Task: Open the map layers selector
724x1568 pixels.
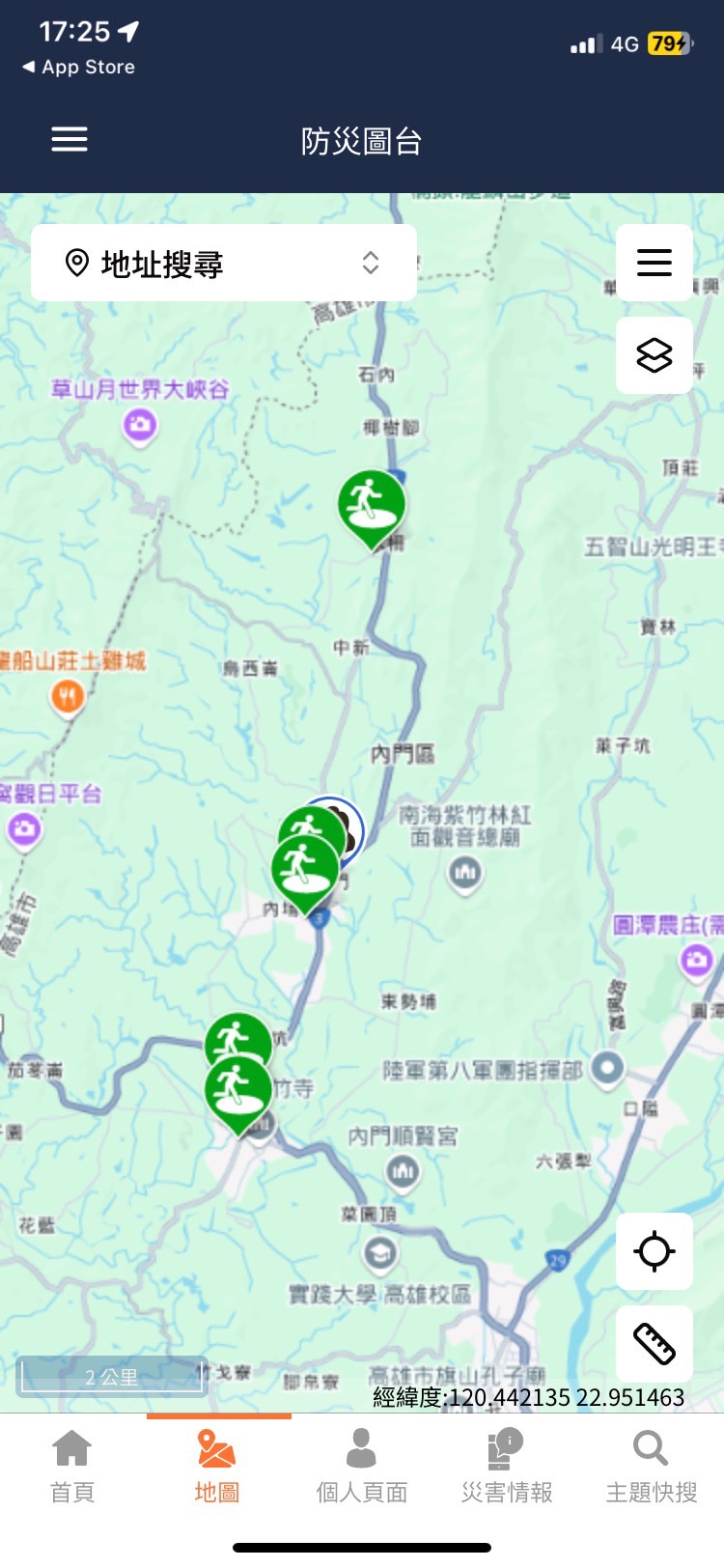Action: point(654,355)
